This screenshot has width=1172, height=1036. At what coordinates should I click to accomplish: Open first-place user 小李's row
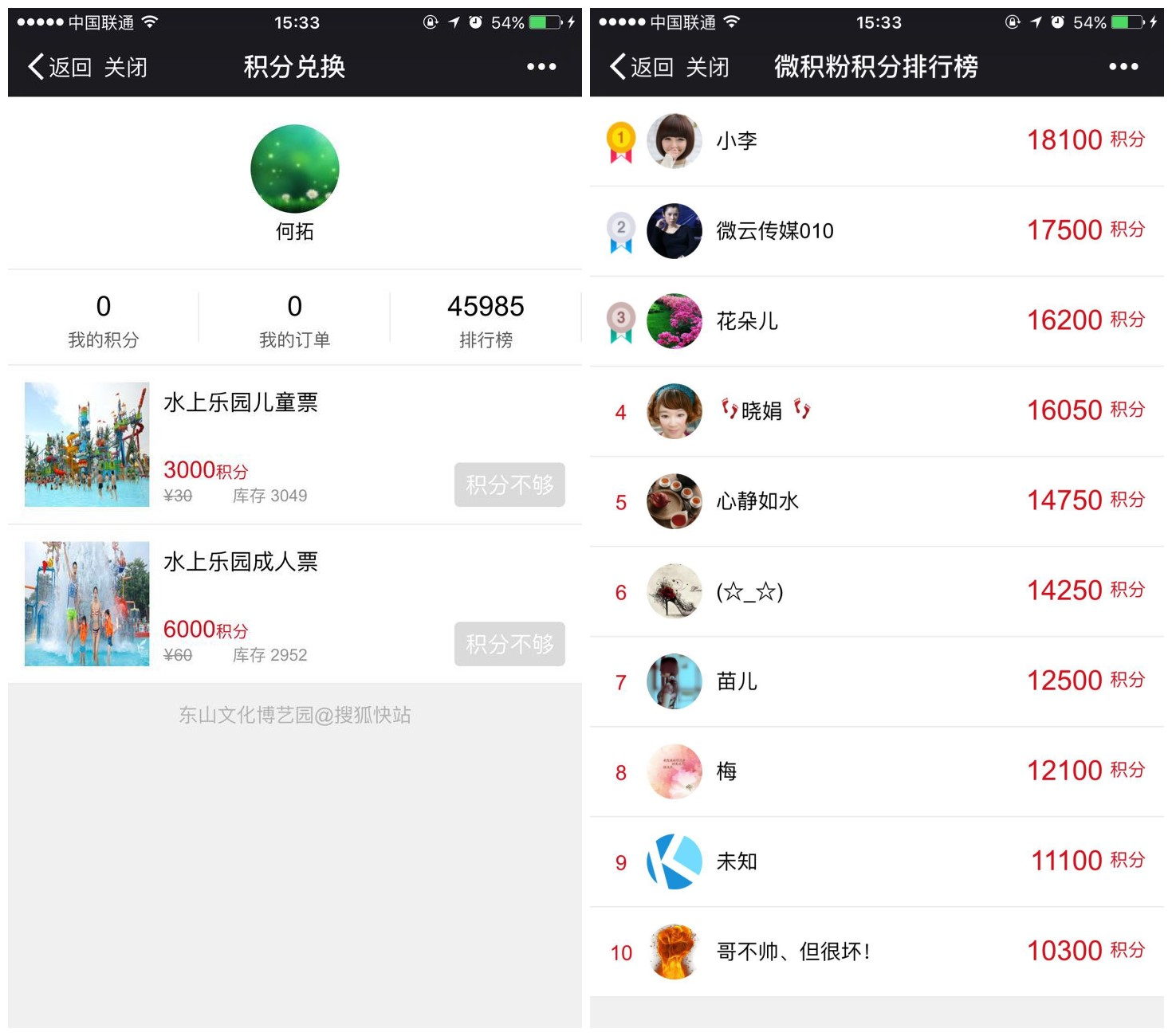[875, 141]
